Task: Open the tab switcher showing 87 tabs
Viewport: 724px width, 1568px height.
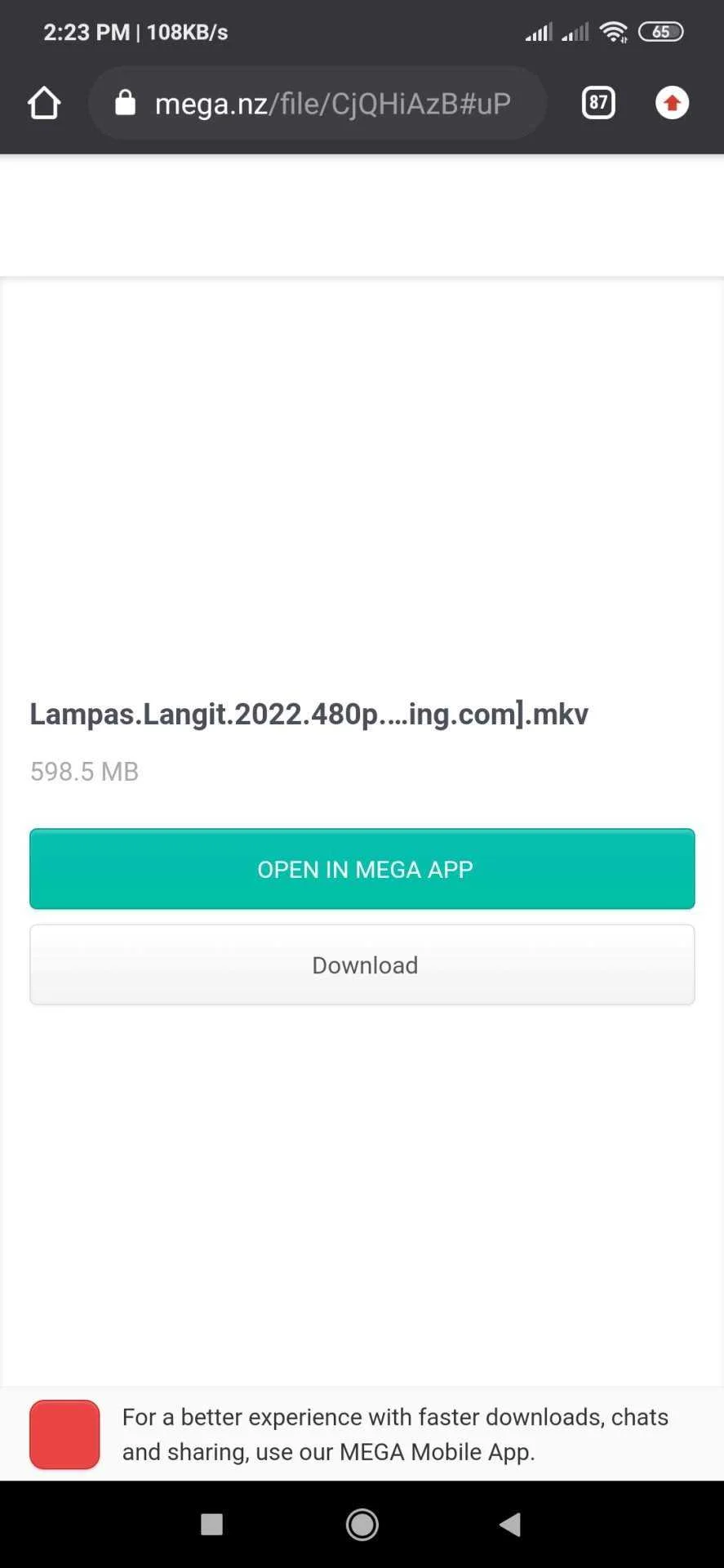Action: (x=598, y=103)
